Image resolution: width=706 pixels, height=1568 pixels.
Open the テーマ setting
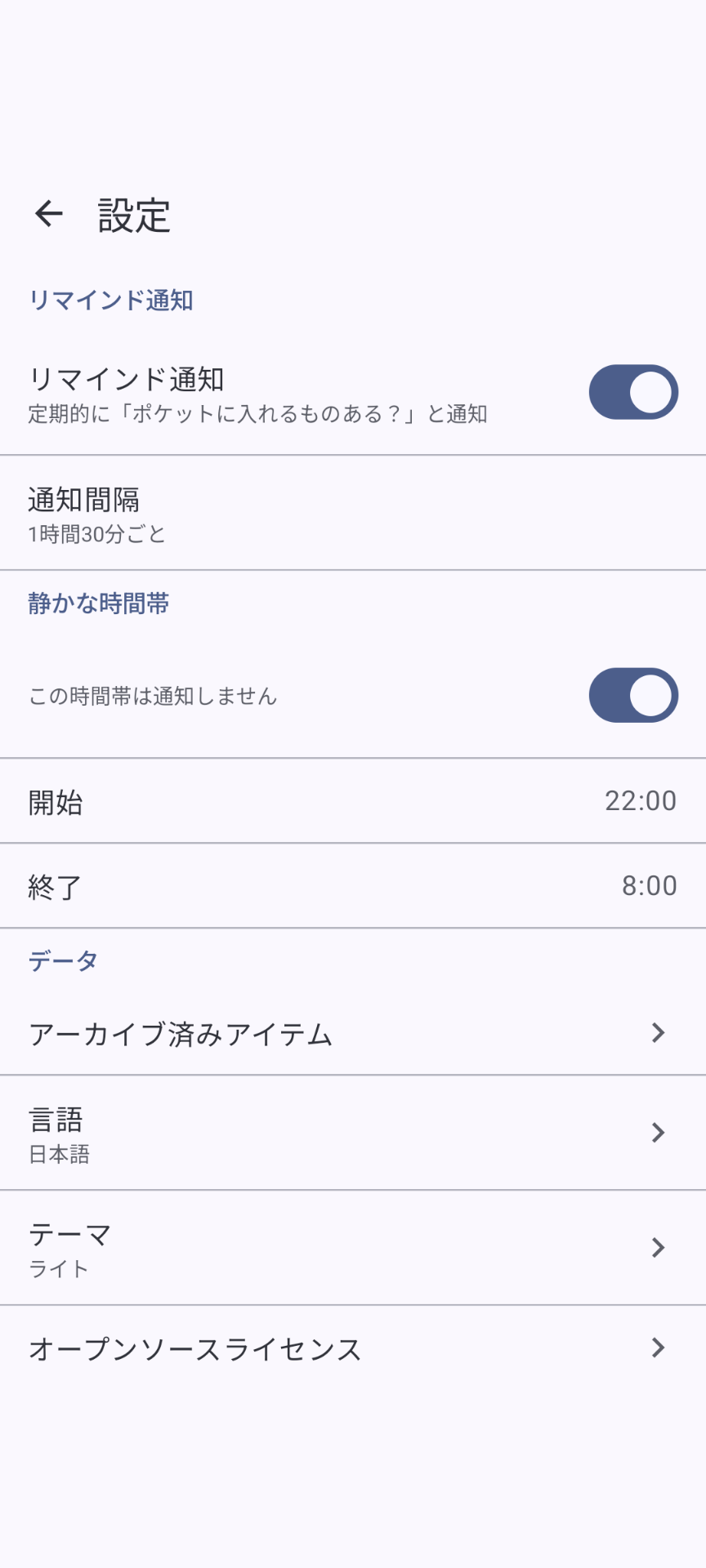353,1248
